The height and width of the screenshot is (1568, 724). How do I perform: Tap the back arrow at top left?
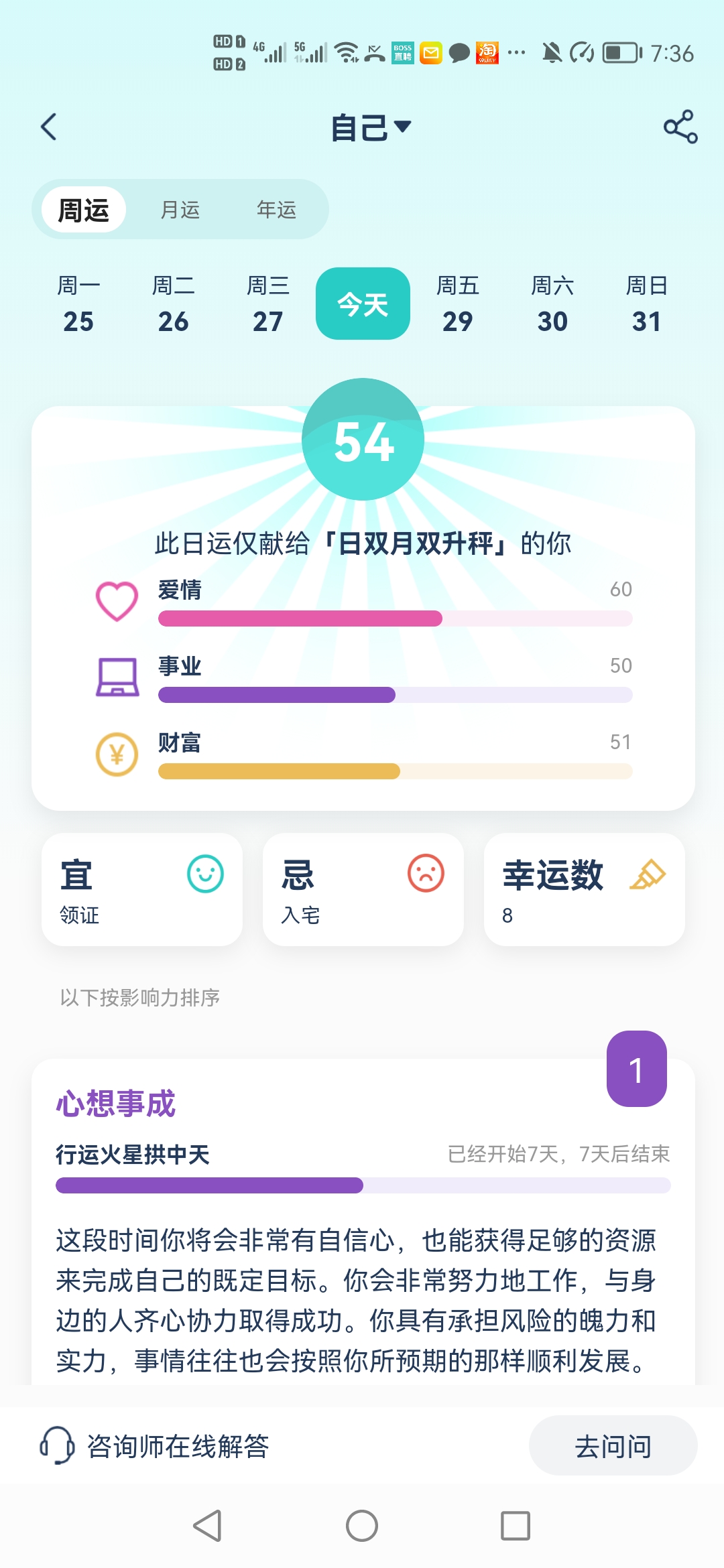pyautogui.click(x=48, y=126)
